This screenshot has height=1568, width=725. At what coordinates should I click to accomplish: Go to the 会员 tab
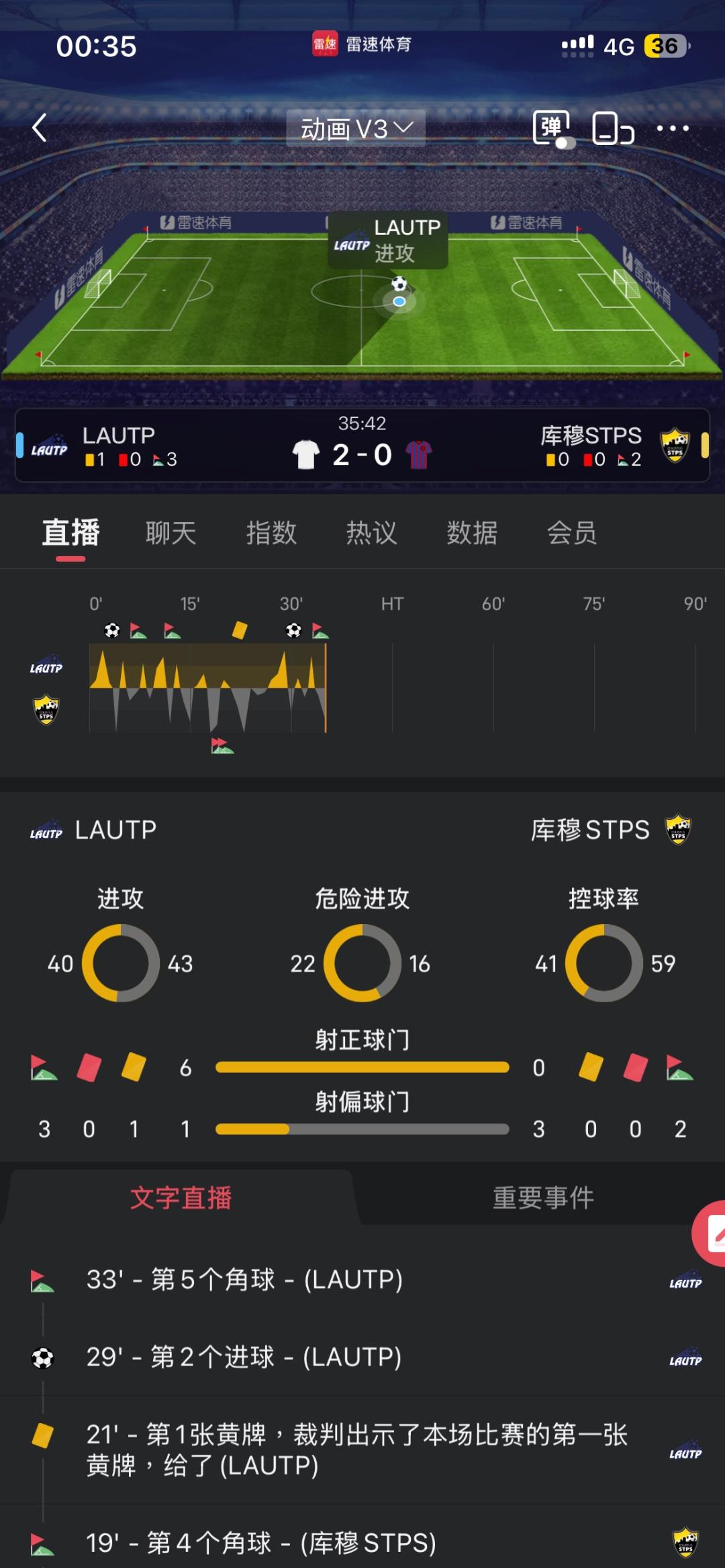click(572, 533)
